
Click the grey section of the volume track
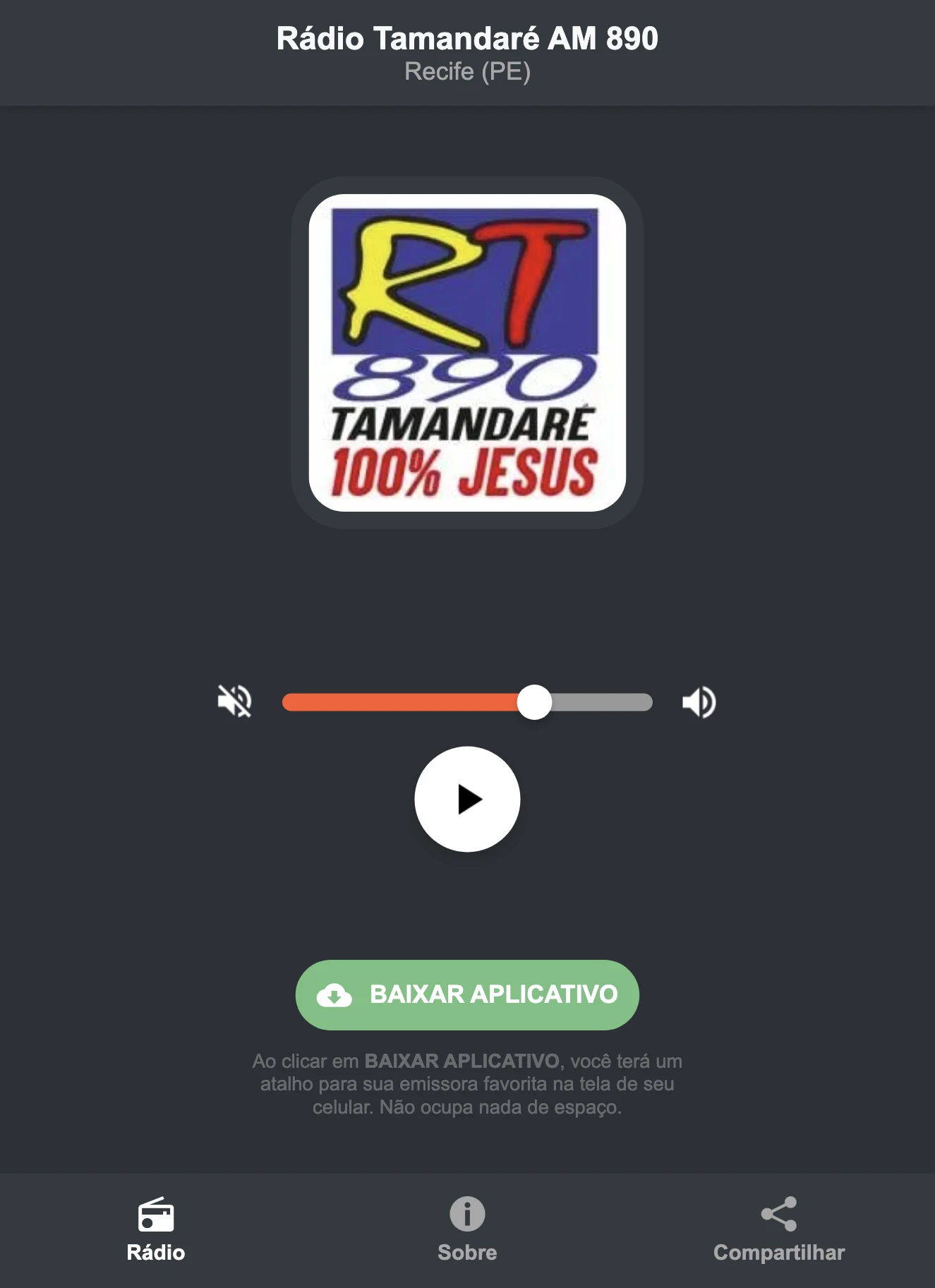tap(600, 701)
